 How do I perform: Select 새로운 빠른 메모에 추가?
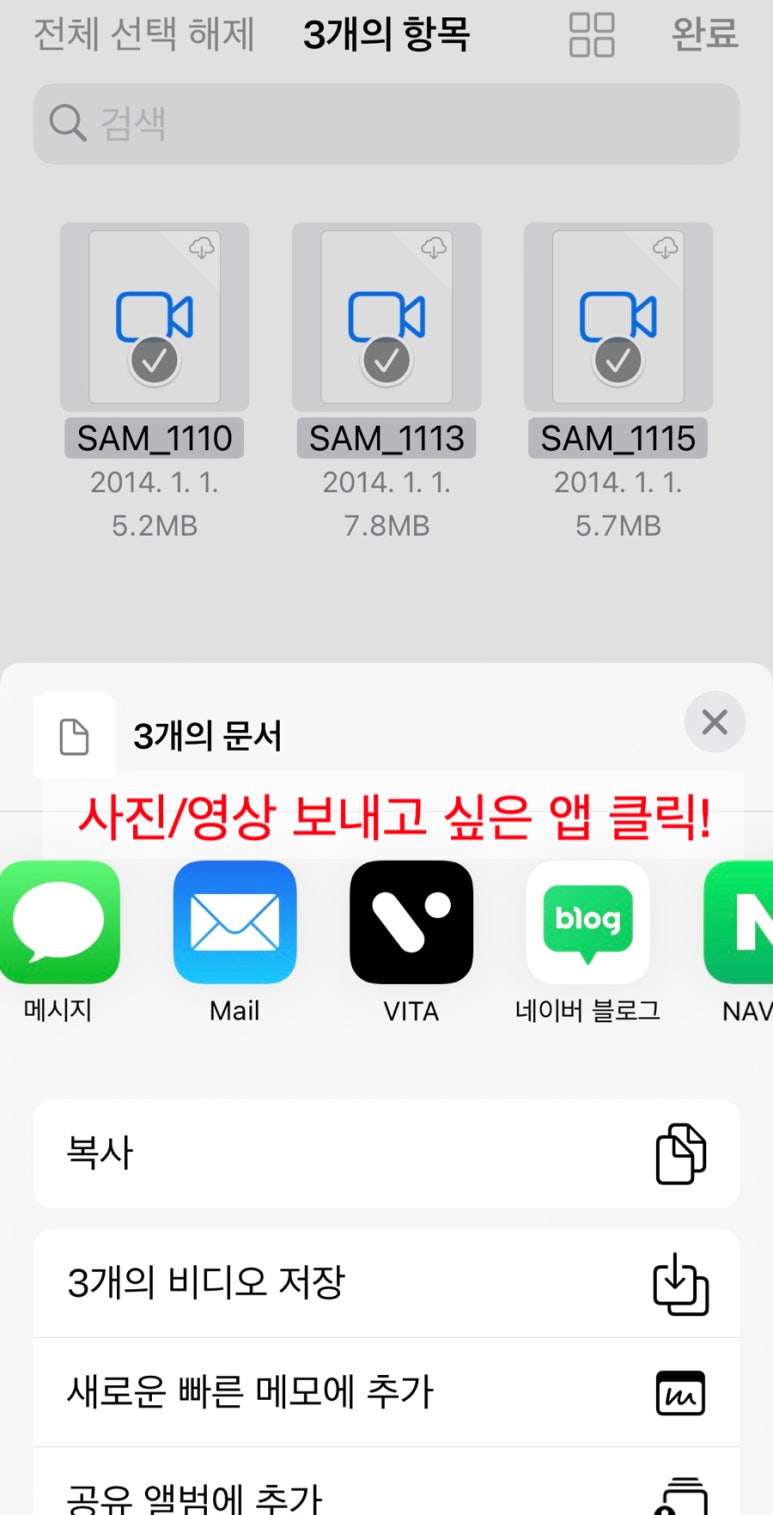click(x=386, y=1392)
